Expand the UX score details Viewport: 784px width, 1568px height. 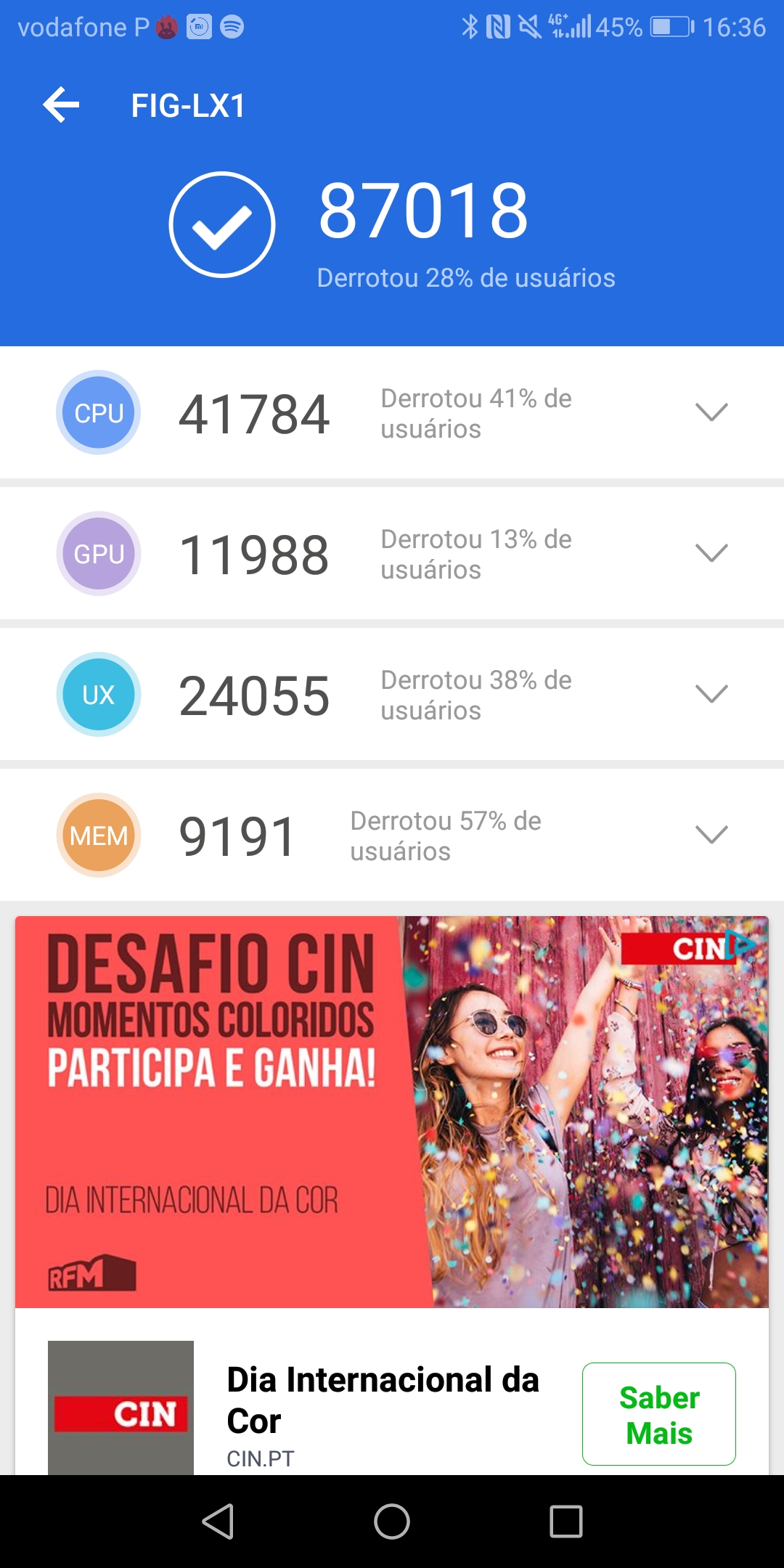(x=711, y=694)
